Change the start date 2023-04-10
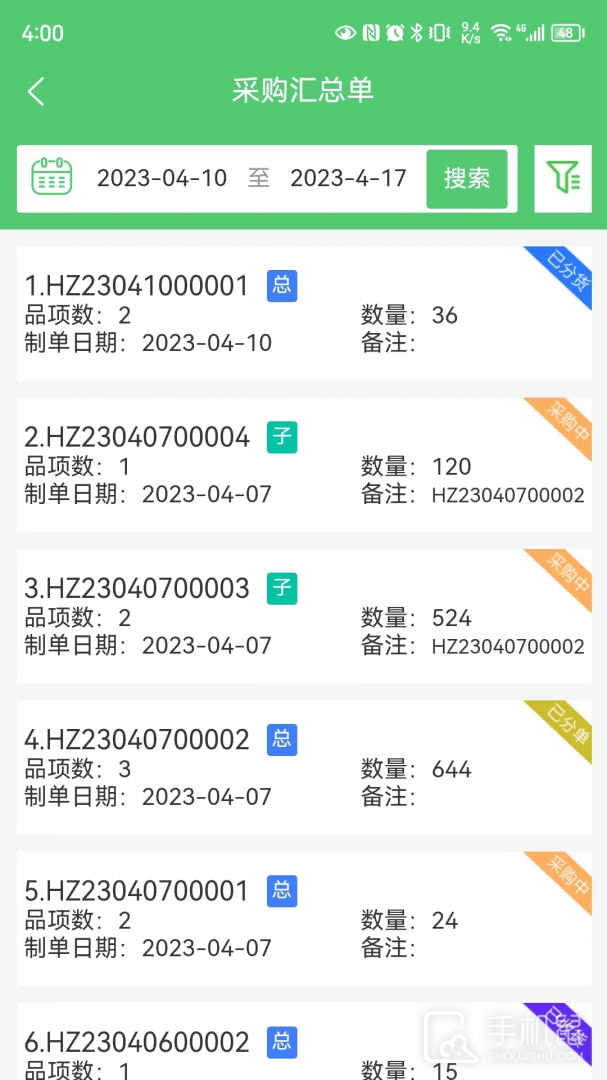 click(x=161, y=179)
